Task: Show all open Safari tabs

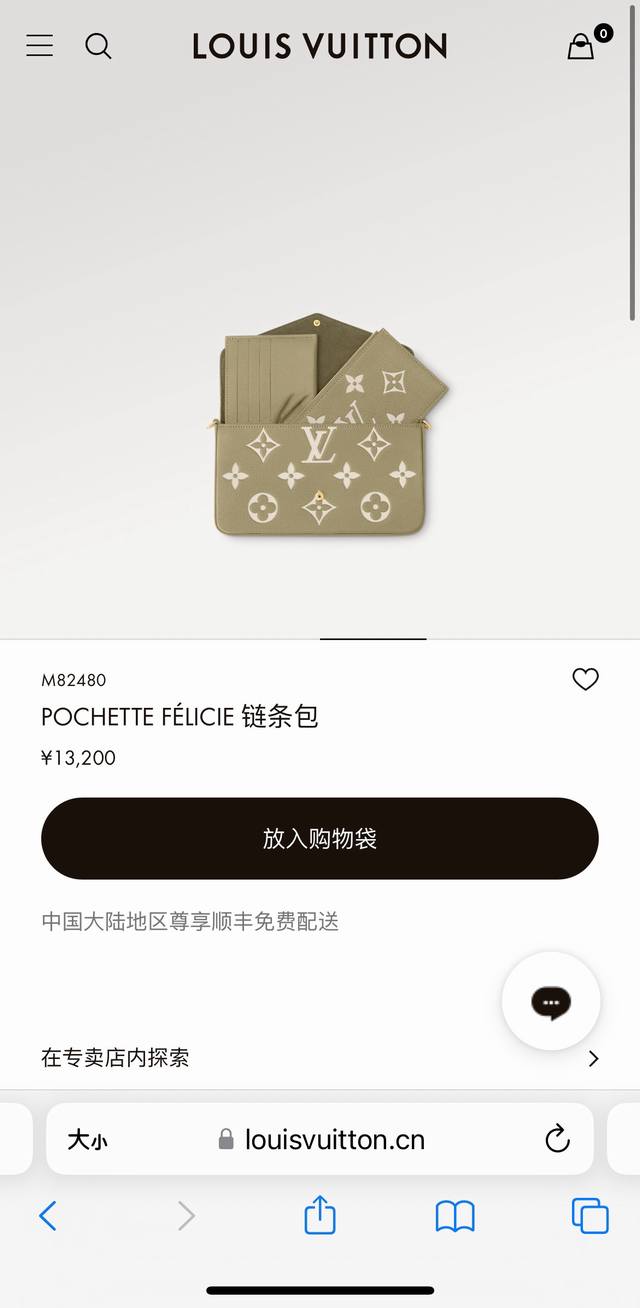Action: (590, 1216)
